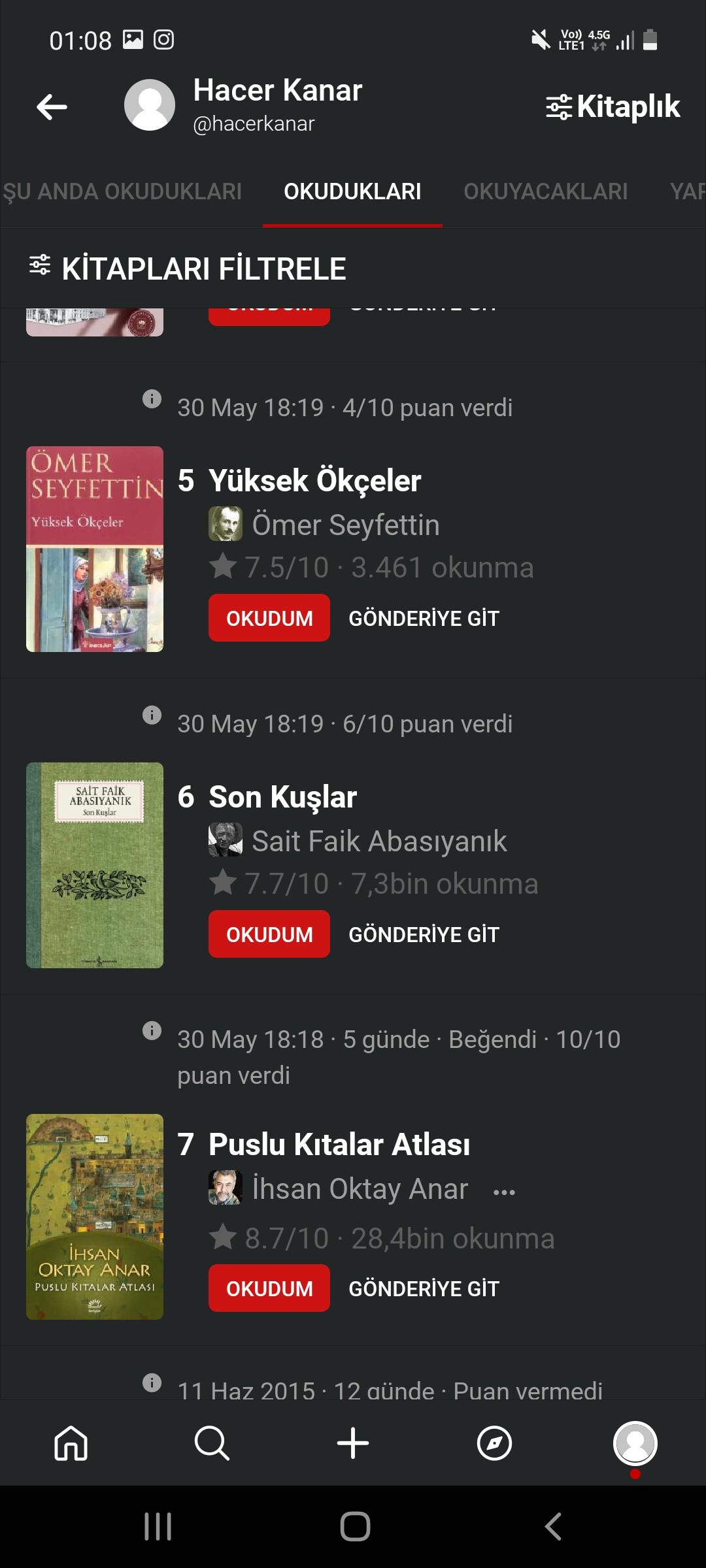Open Kitapları Filtrele options

coord(188,269)
